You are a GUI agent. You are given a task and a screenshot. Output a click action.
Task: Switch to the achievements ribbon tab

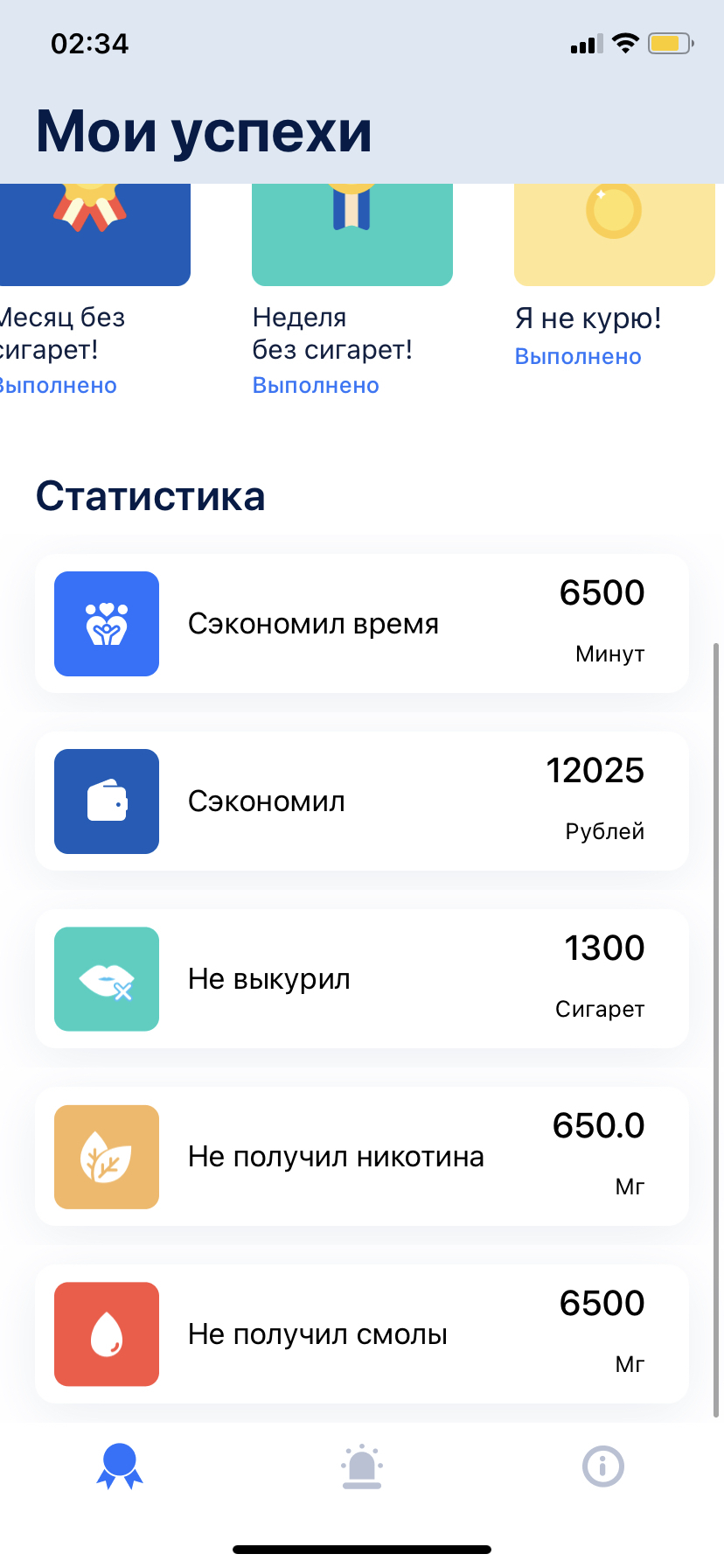tap(120, 1466)
